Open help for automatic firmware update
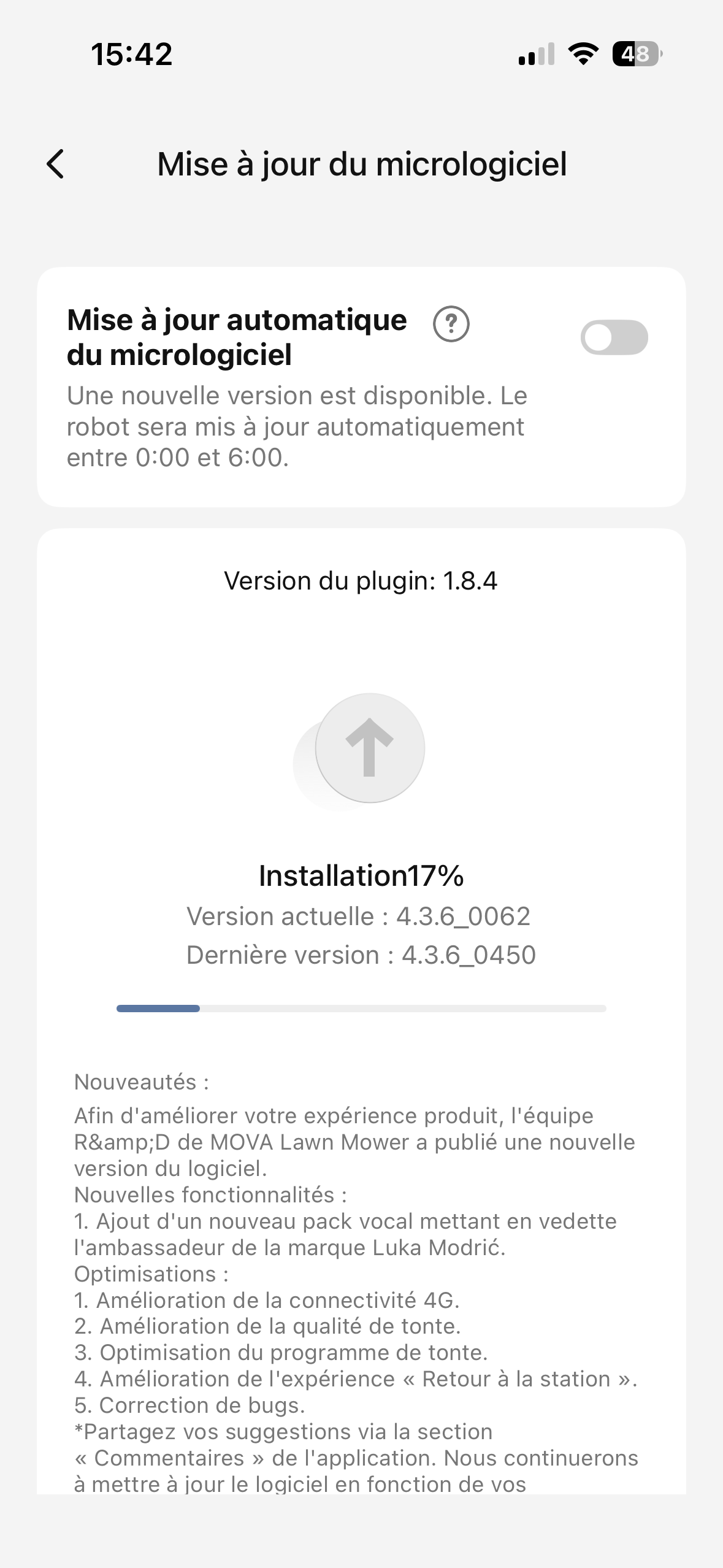 (451, 324)
